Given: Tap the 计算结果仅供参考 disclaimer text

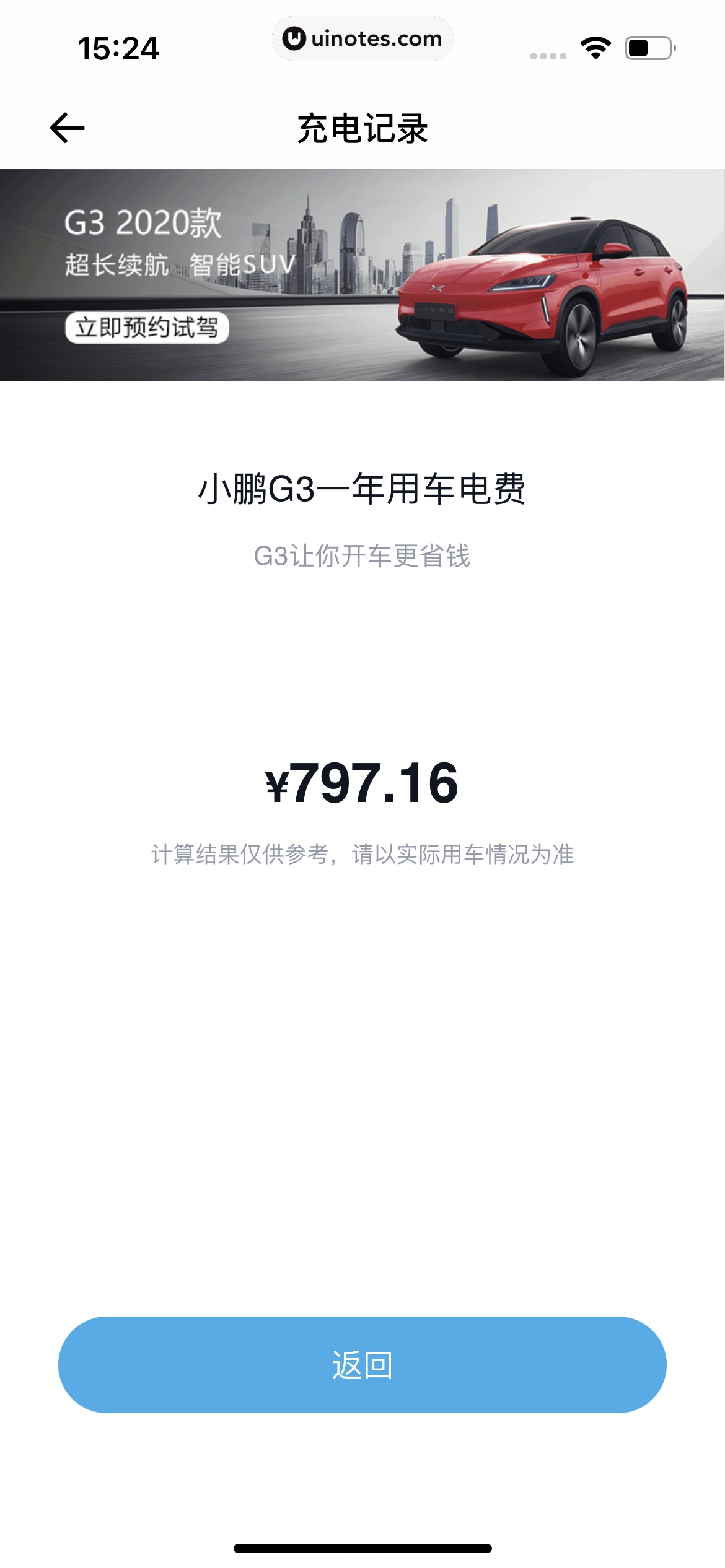Looking at the screenshot, I should point(362,852).
